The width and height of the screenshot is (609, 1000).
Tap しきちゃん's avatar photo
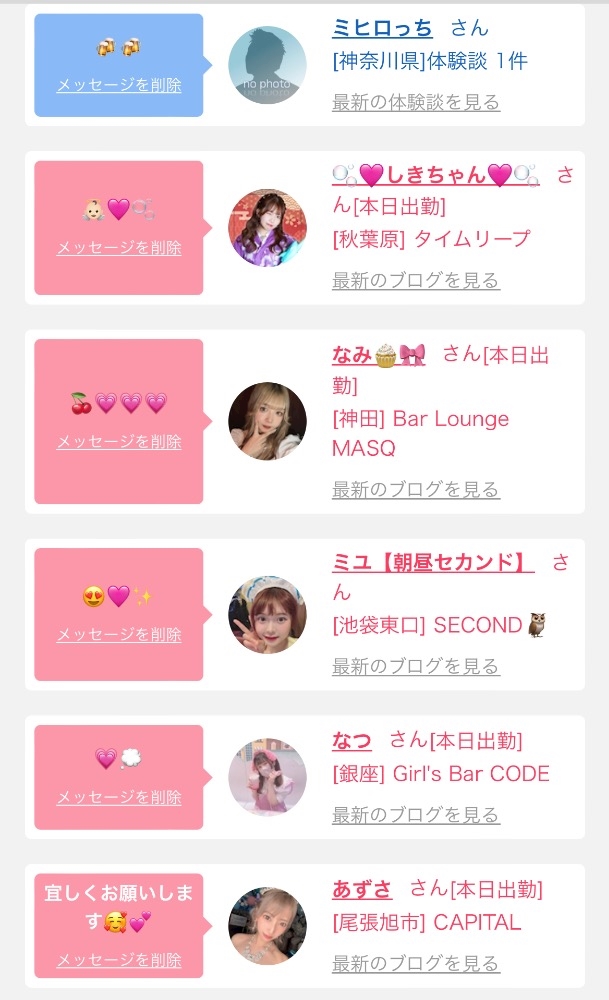(x=267, y=228)
